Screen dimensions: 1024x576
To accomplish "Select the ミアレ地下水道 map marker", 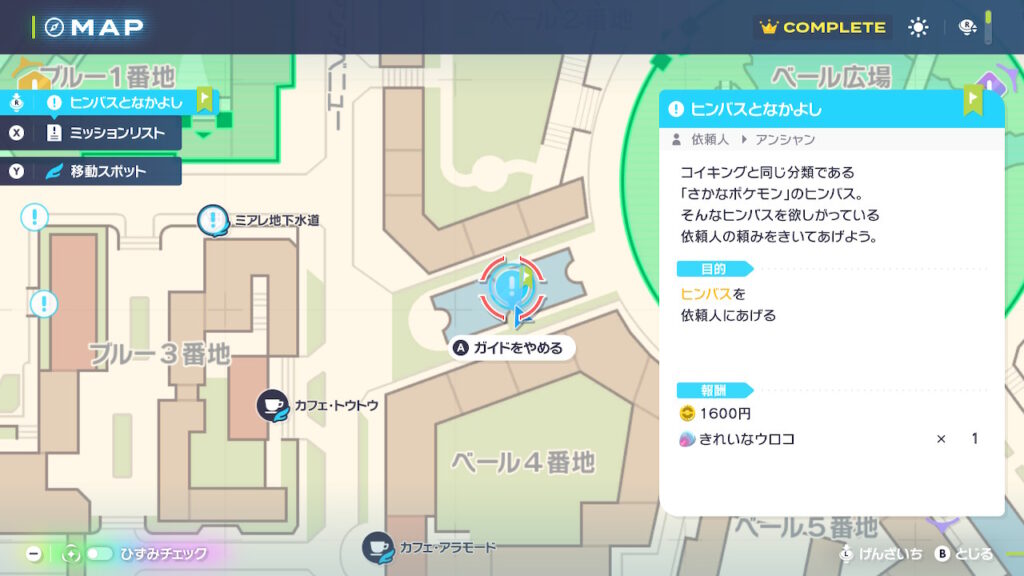I will coord(214,220).
